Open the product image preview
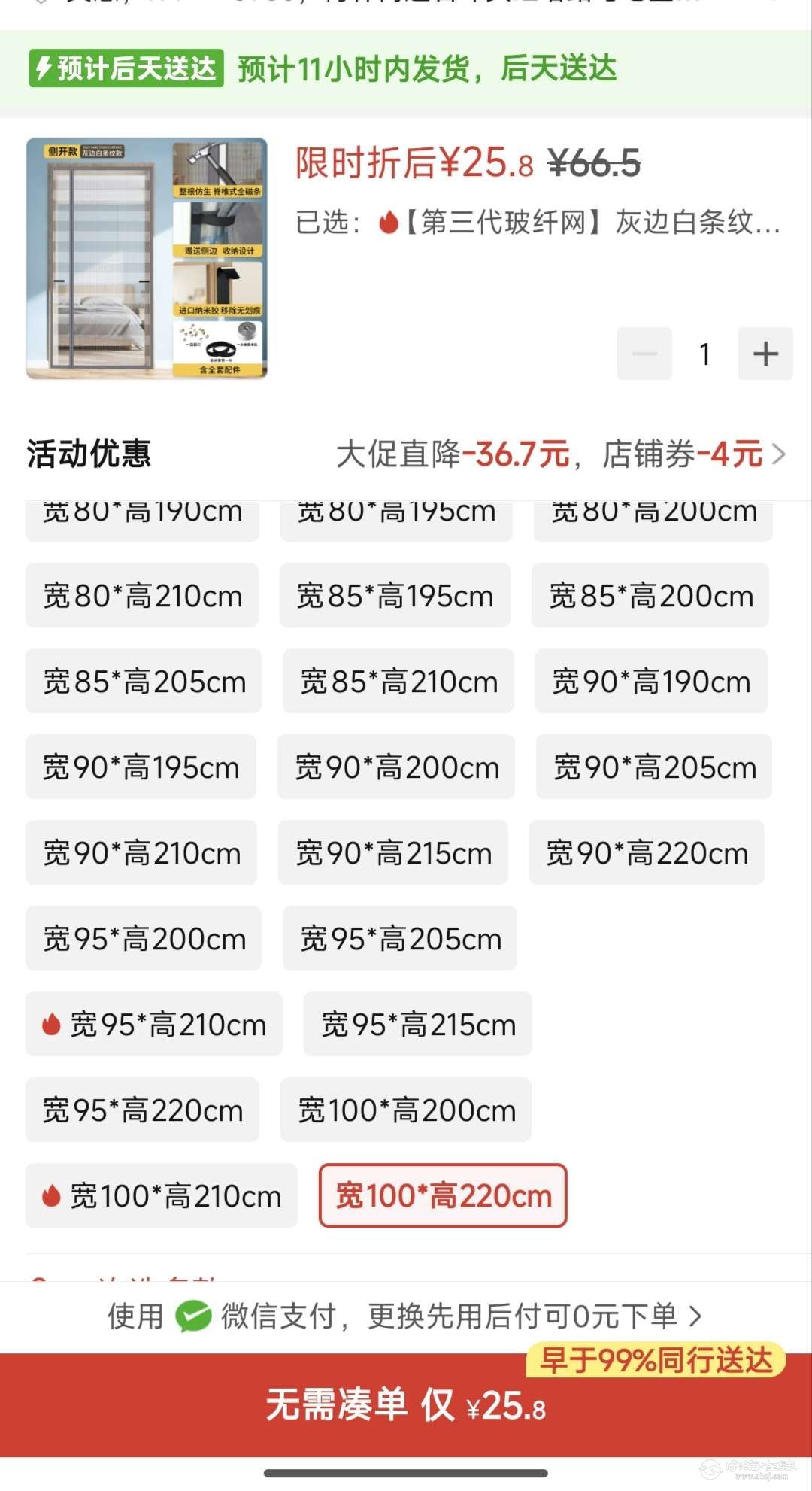 click(x=147, y=258)
